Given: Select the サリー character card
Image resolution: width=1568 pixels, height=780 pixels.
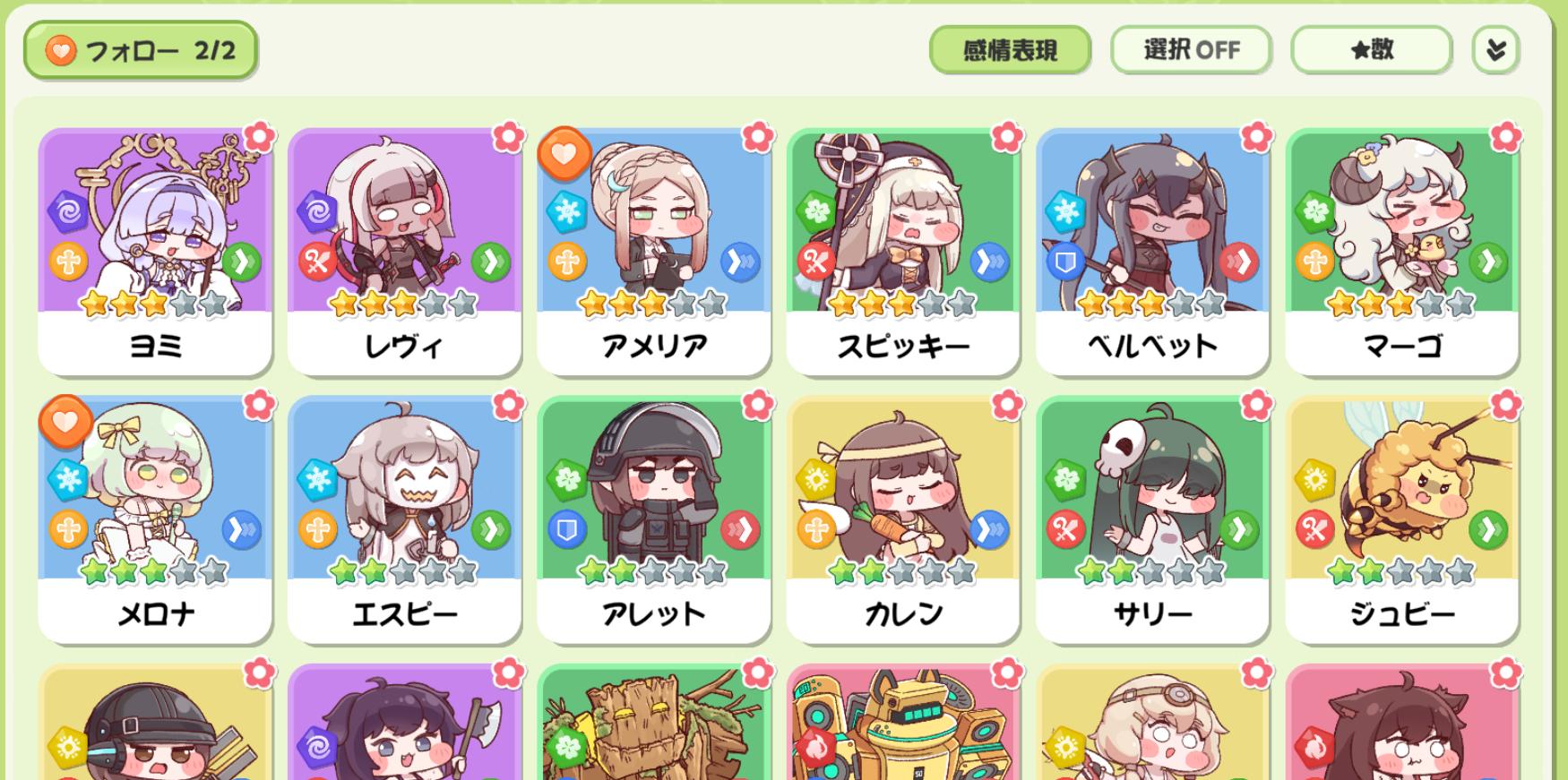Looking at the screenshot, I should pyautogui.click(x=1152, y=519).
